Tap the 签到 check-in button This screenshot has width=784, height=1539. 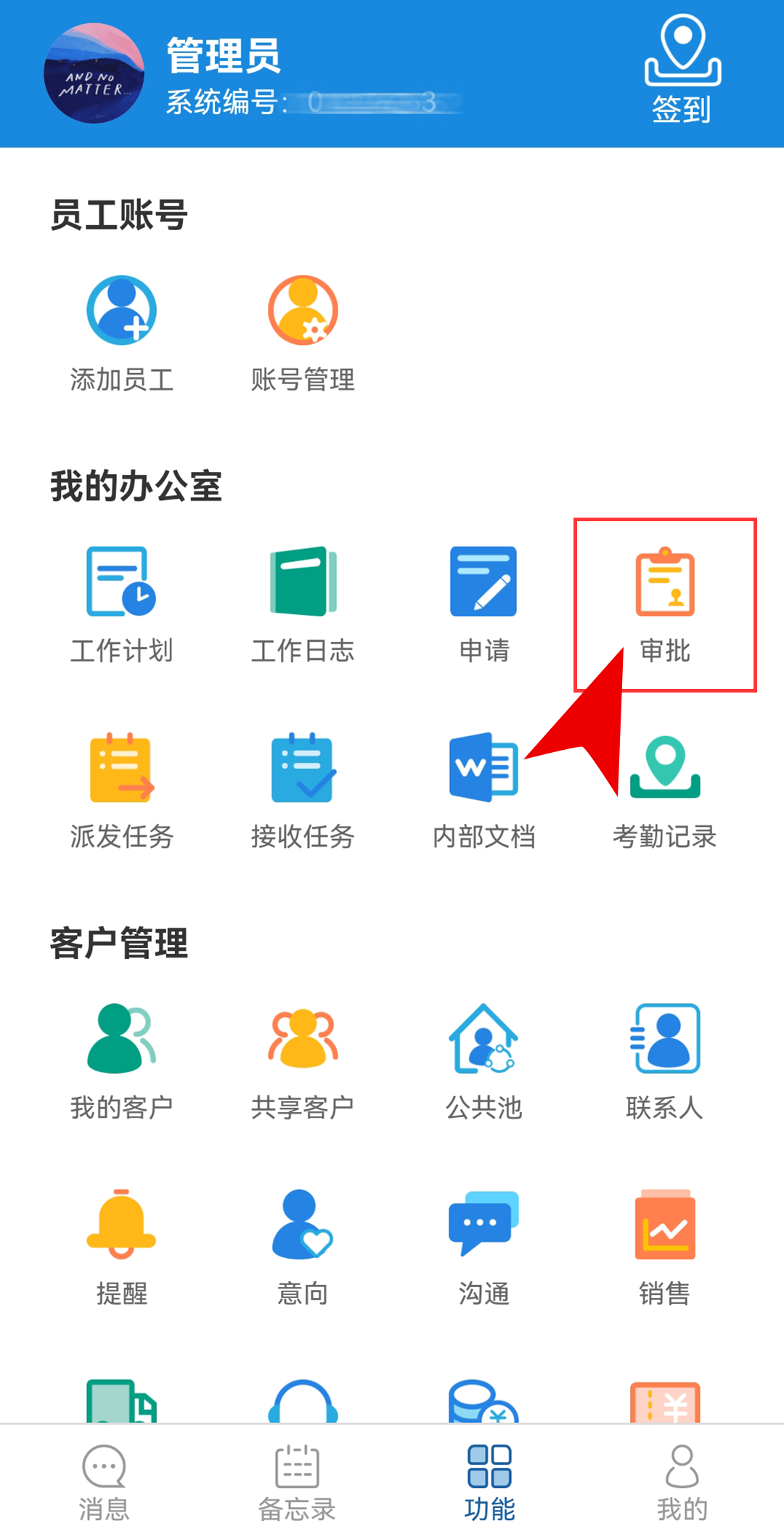tap(682, 70)
